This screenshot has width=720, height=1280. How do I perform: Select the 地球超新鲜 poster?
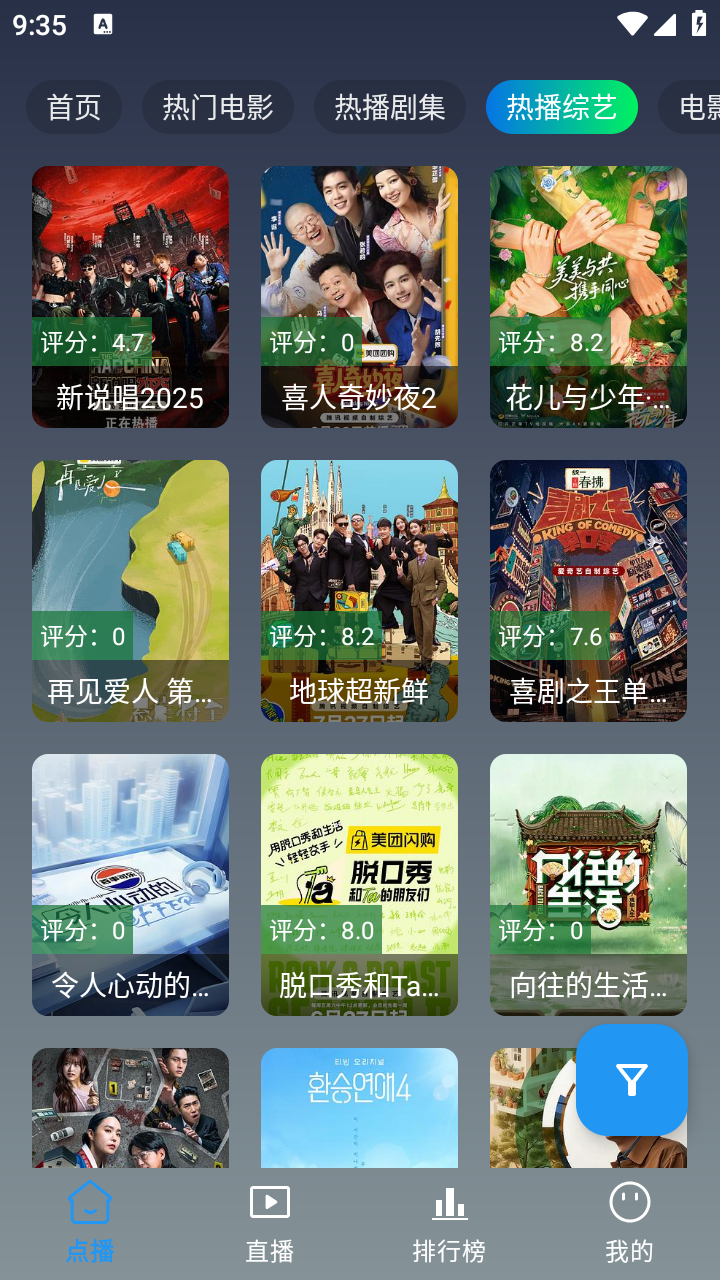pos(359,590)
